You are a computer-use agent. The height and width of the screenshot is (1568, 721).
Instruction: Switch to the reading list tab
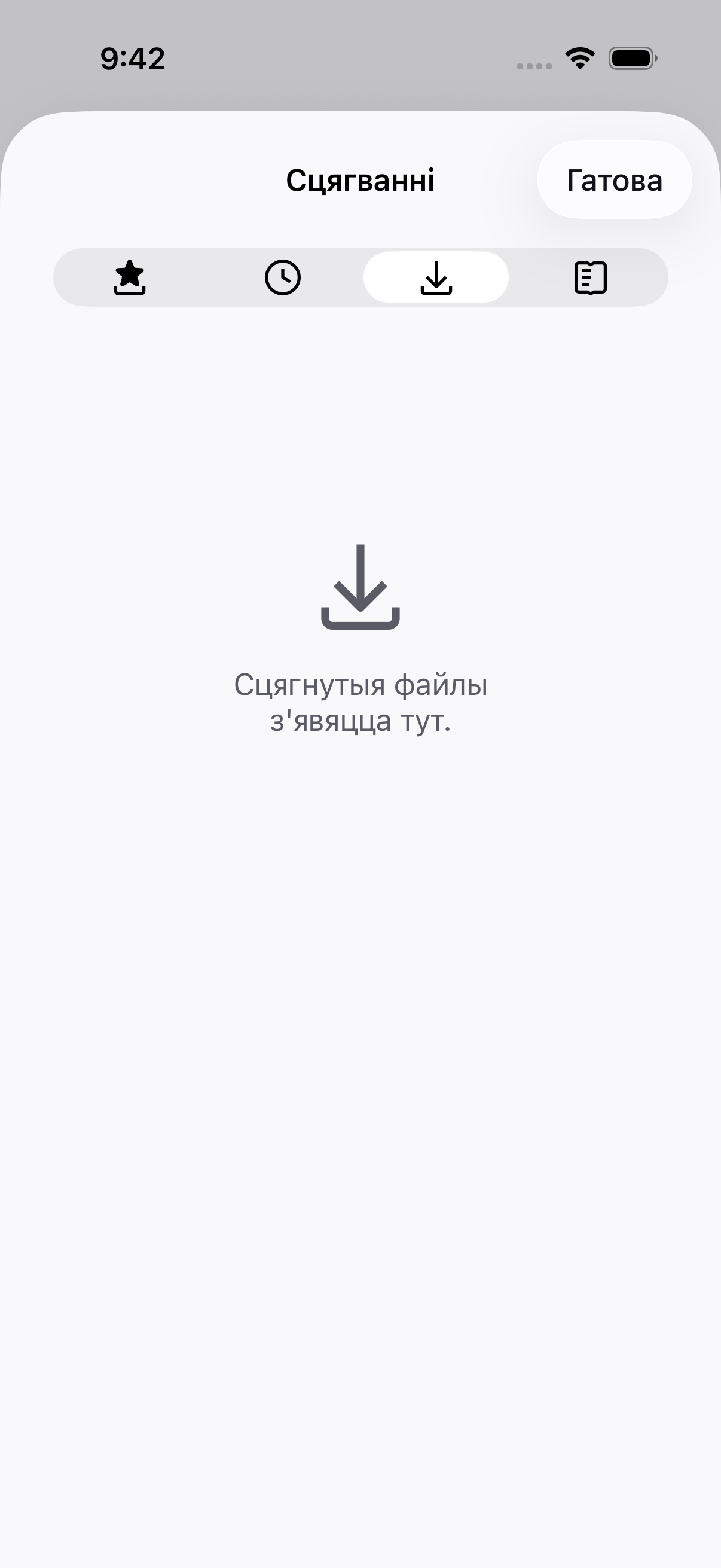[590, 277]
